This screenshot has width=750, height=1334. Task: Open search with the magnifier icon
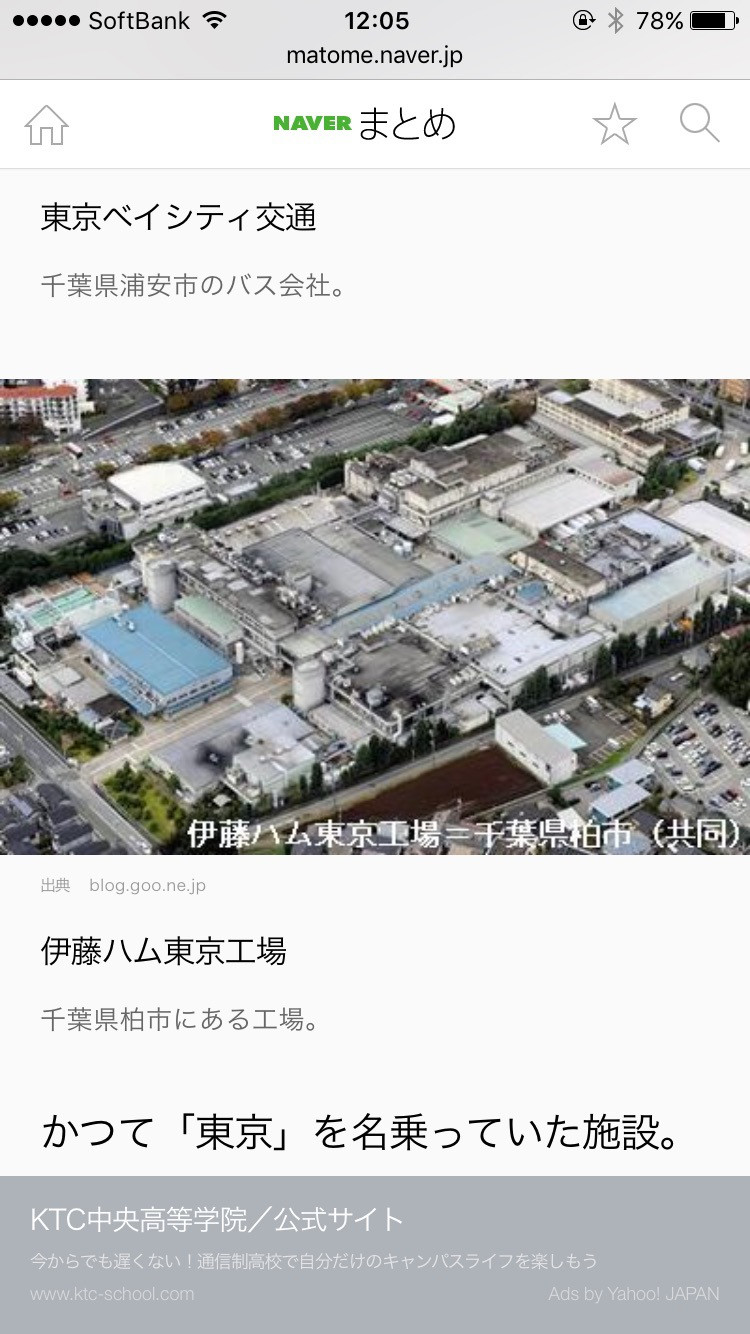click(x=699, y=124)
